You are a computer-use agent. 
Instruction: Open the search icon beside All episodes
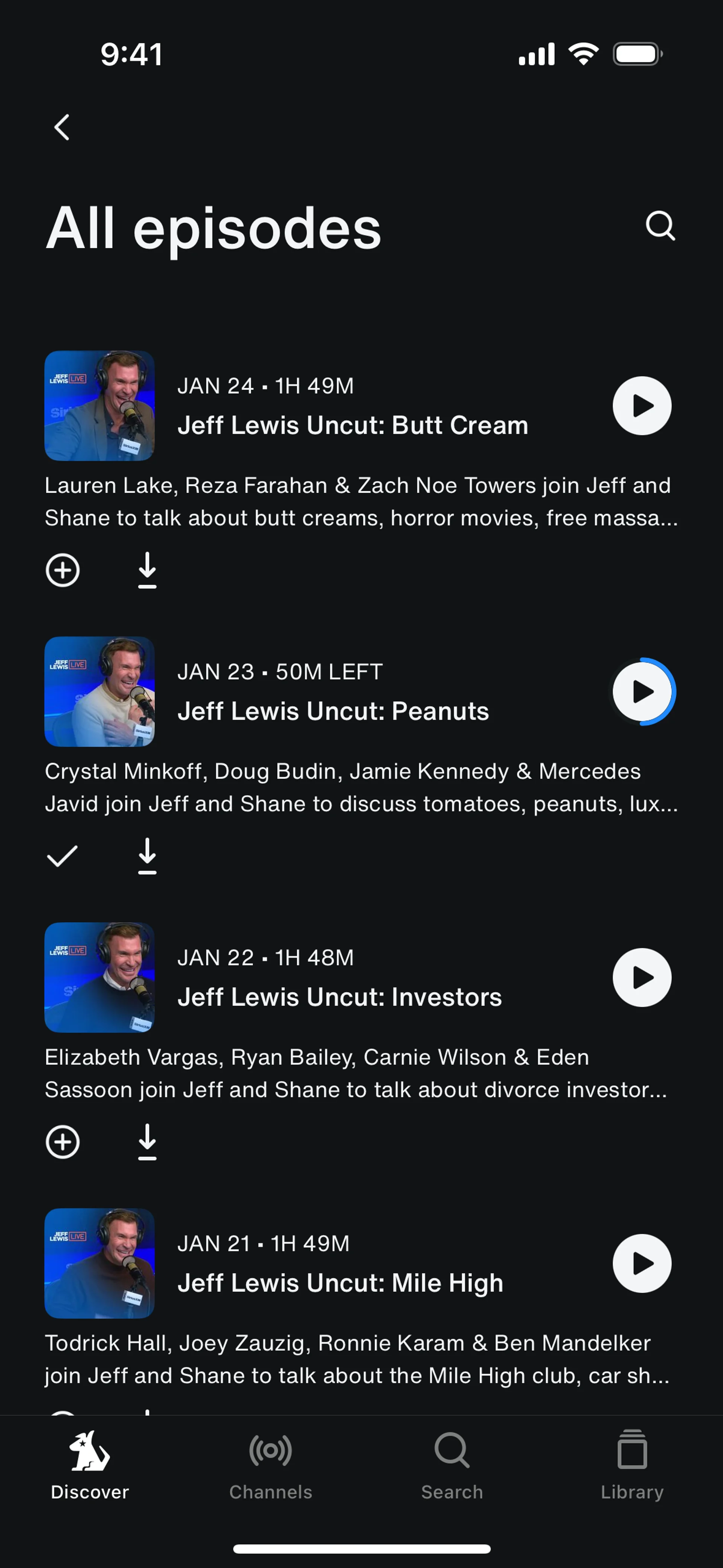click(660, 226)
